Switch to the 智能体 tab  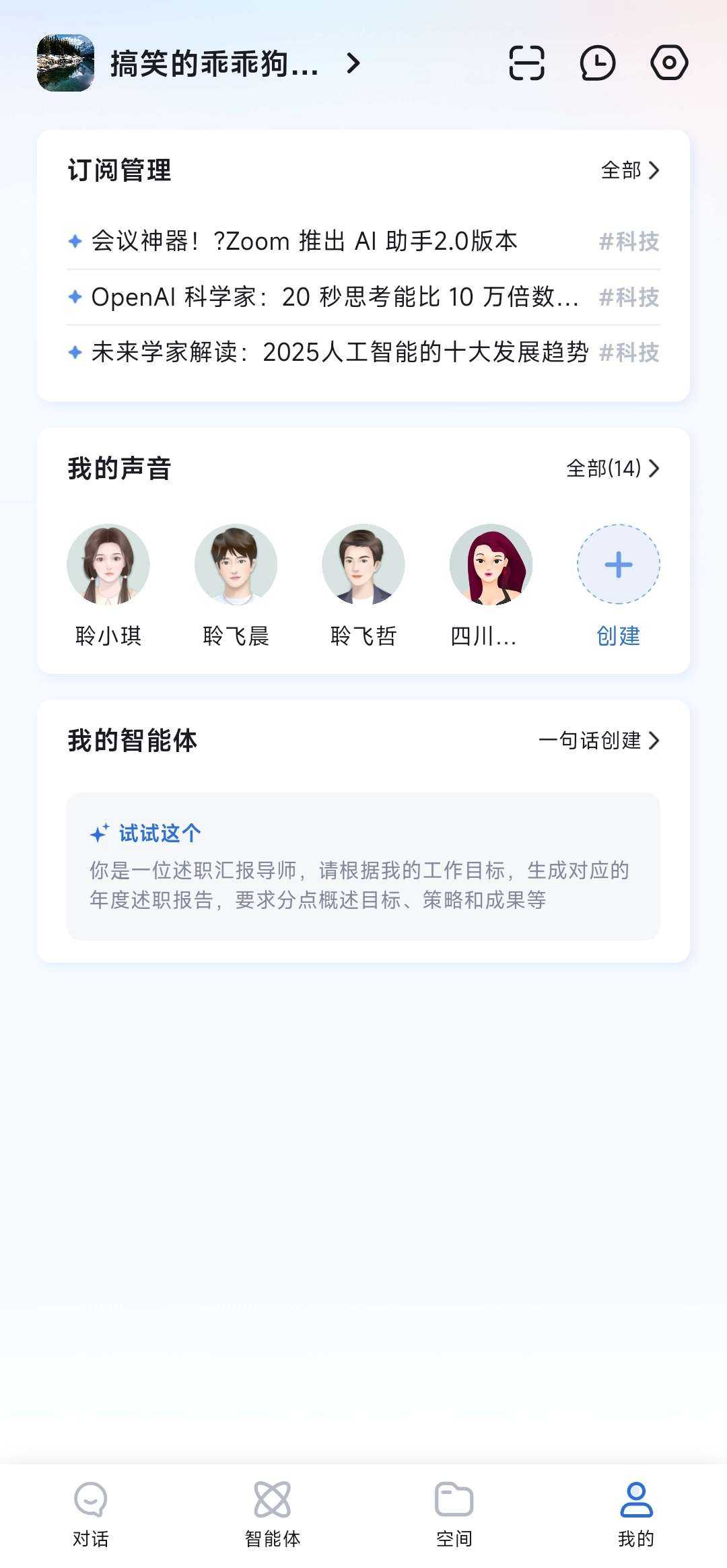(273, 1513)
